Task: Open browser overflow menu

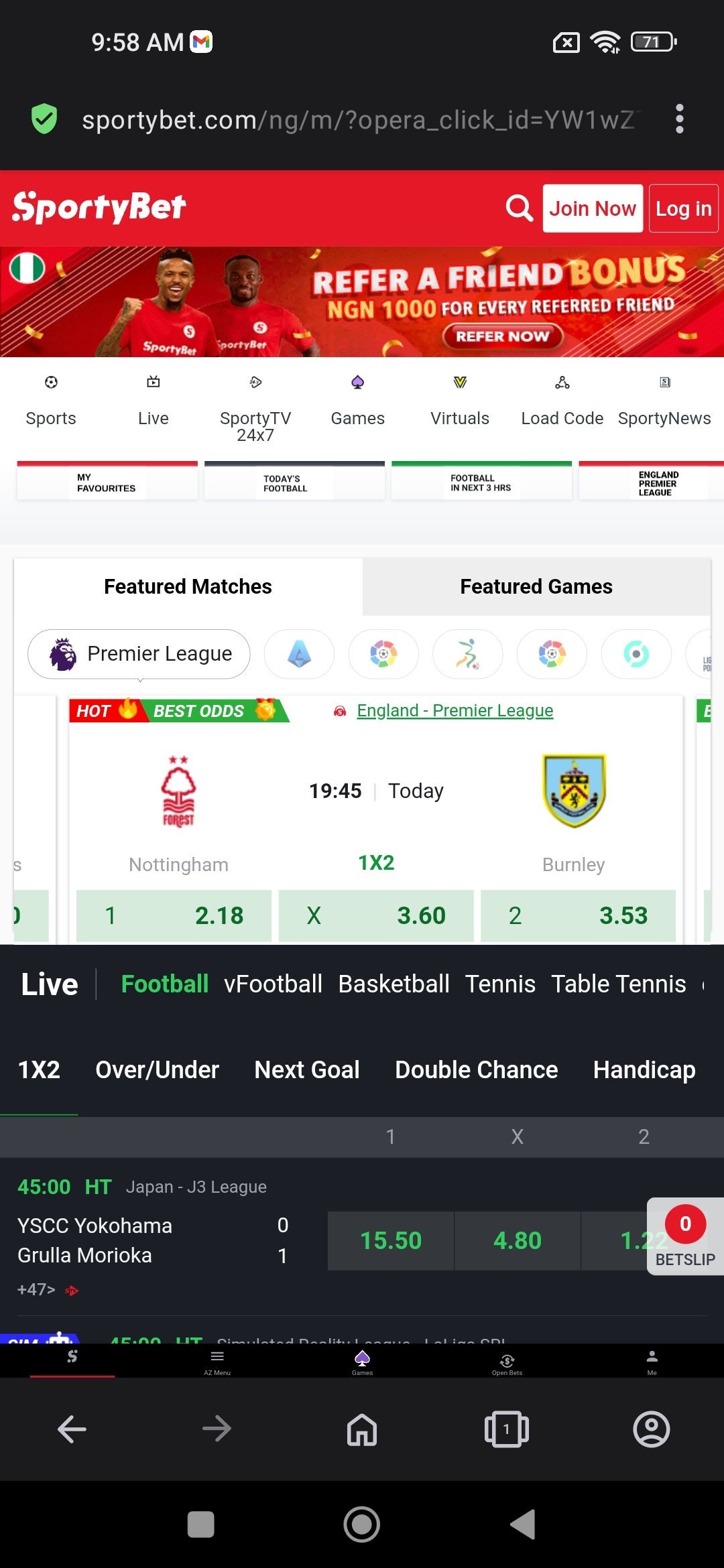Action: click(679, 119)
